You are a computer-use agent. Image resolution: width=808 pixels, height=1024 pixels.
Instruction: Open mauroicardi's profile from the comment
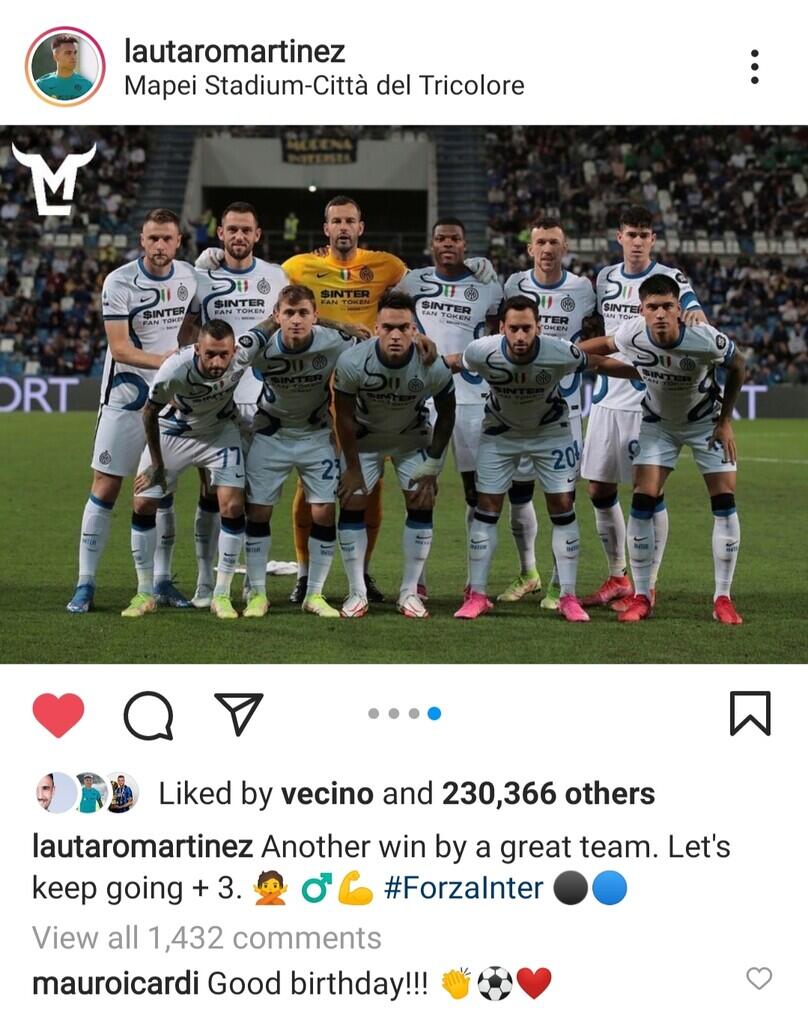click(x=115, y=984)
